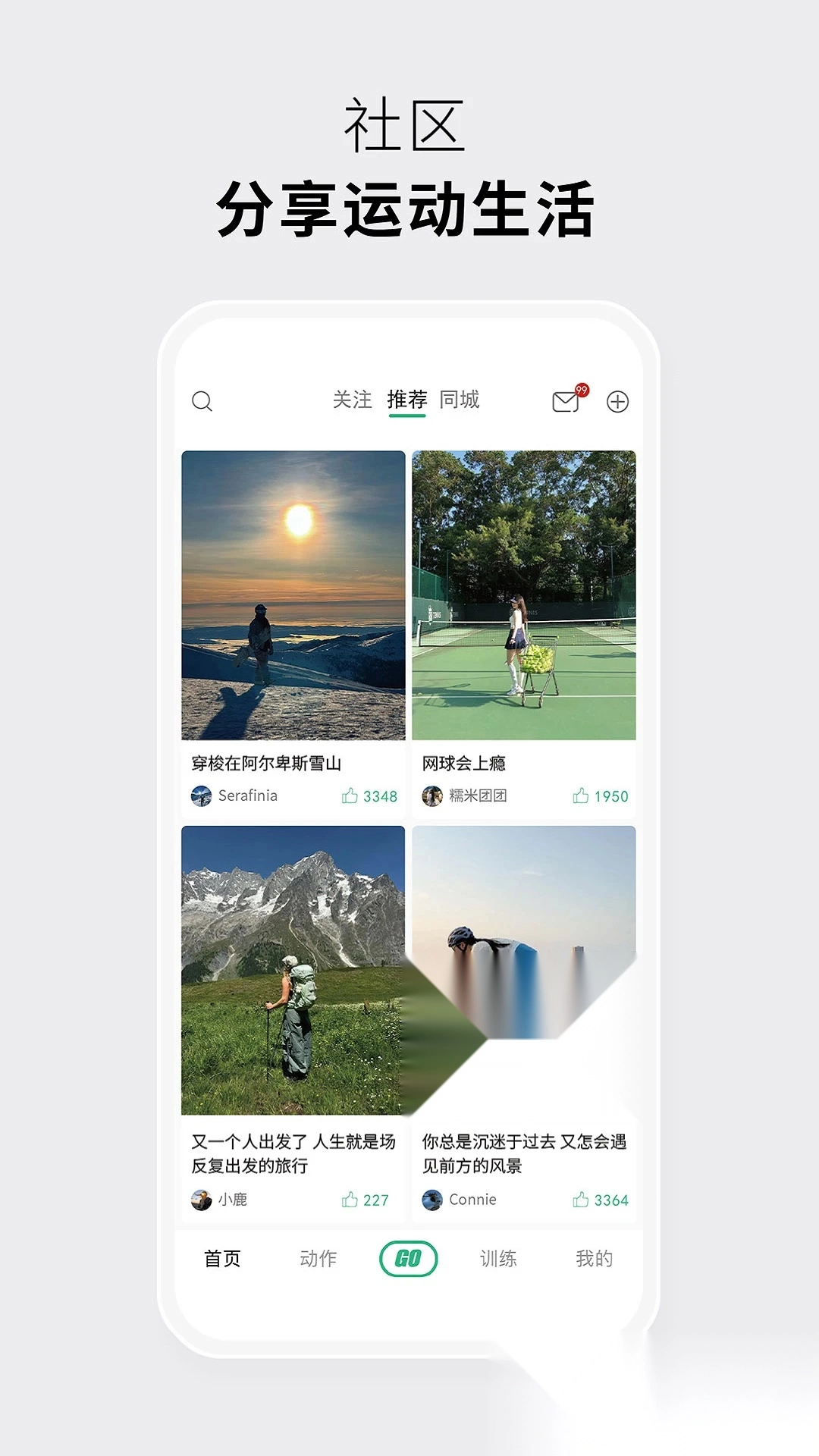
Task: Tap the plus icon to create a post
Action: click(618, 401)
